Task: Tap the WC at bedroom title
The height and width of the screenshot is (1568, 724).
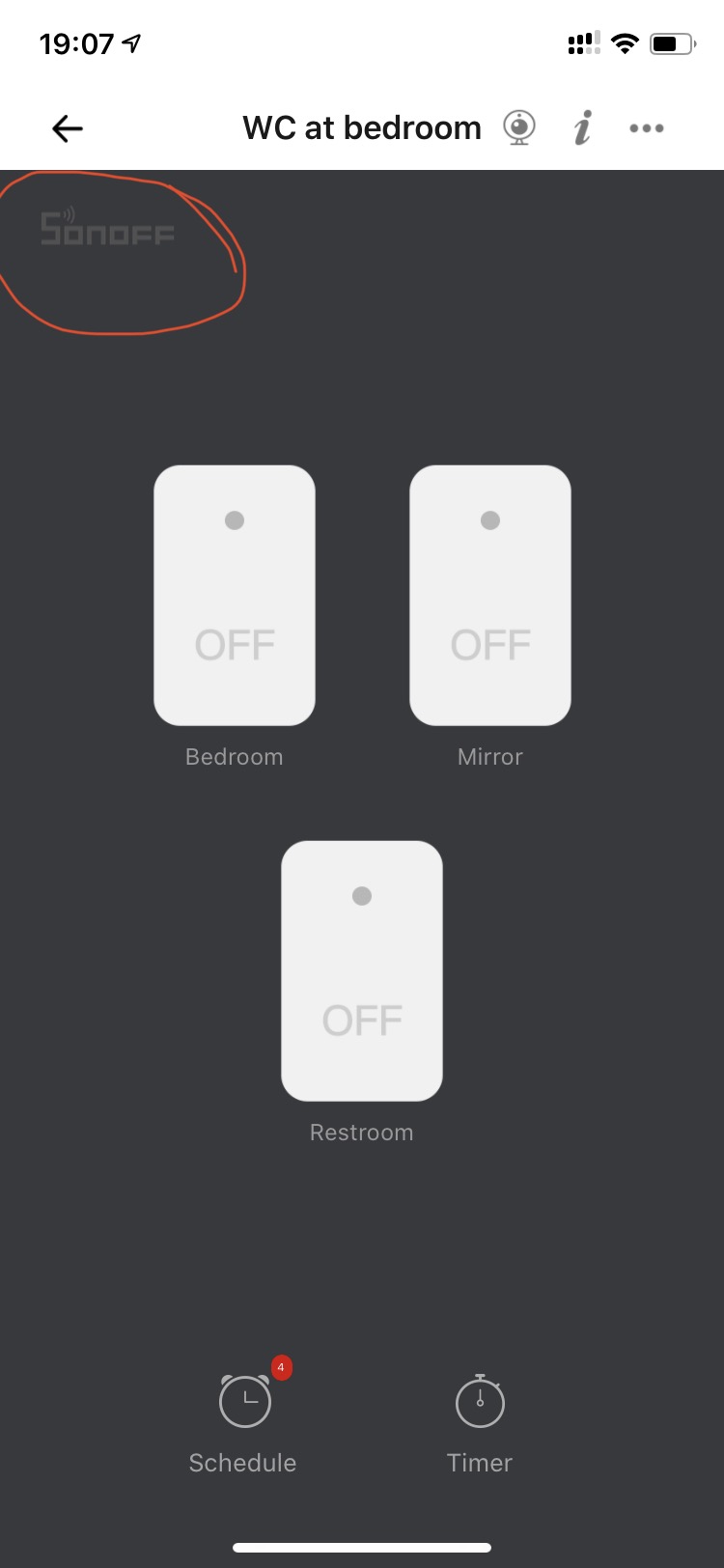Action: (362, 126)
